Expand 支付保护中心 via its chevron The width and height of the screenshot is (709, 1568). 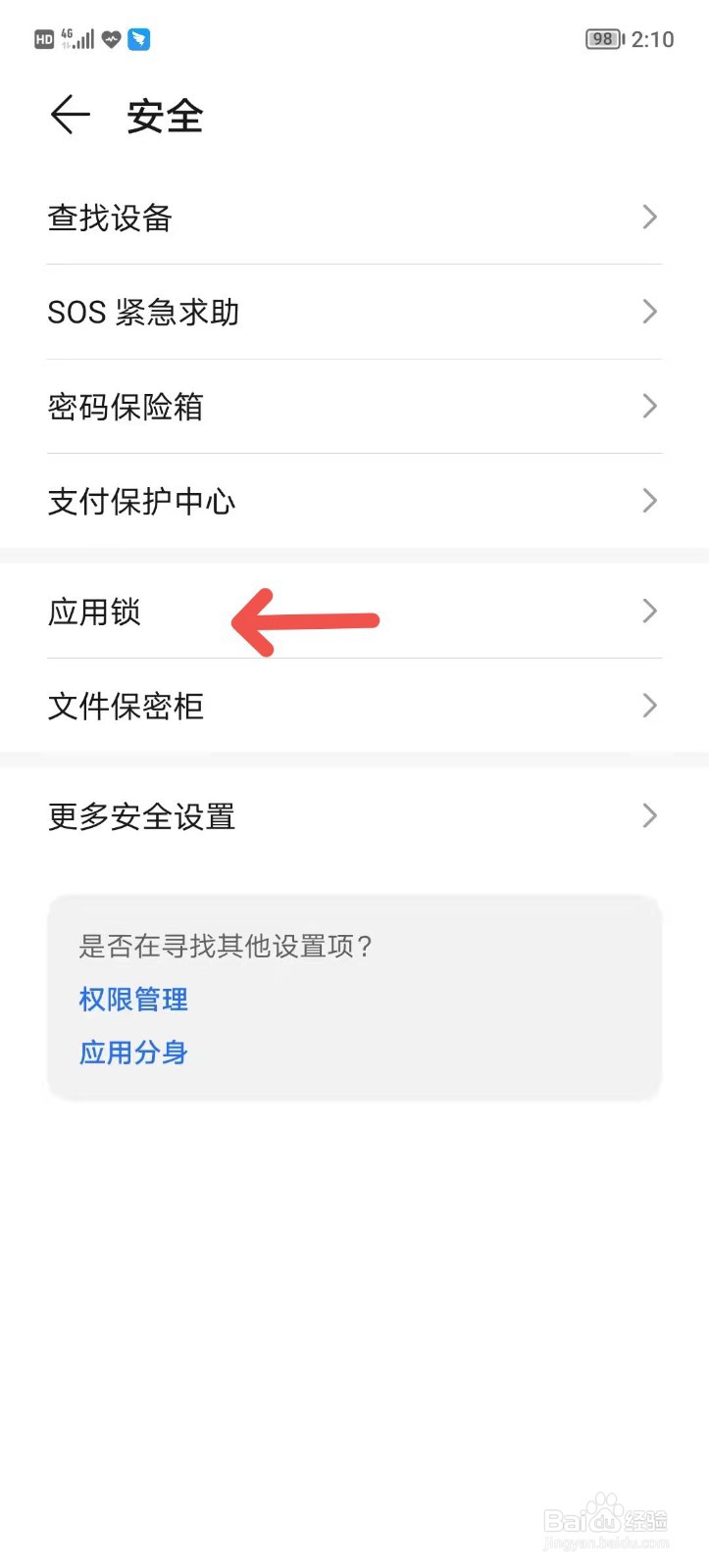pyautogui.click(x=648, y=501)
